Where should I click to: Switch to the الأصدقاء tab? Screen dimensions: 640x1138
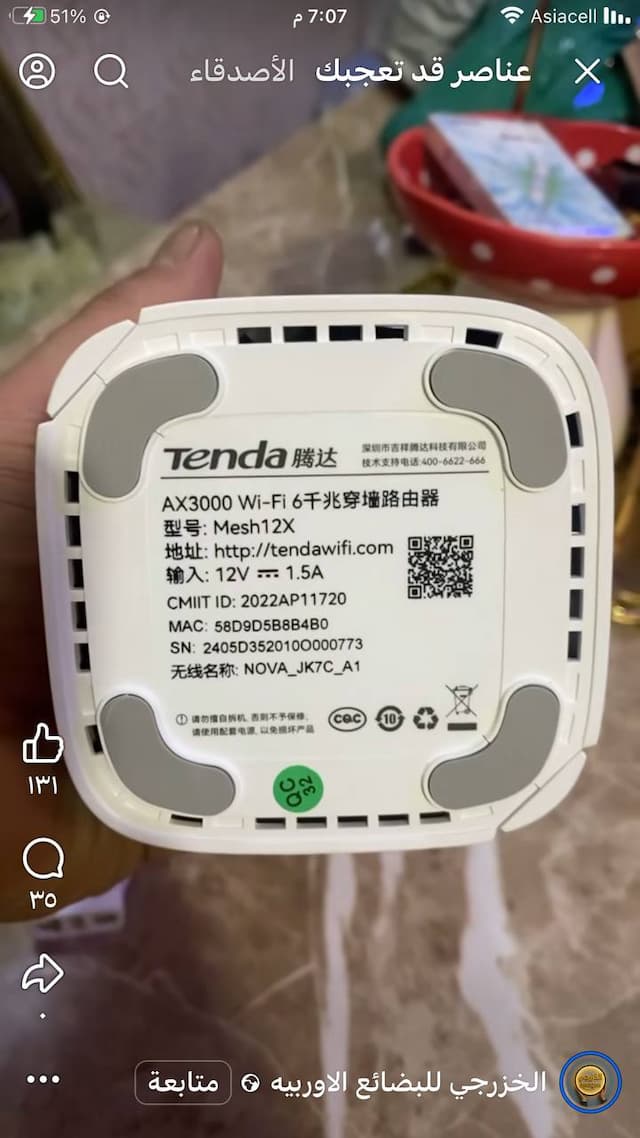point(243,72)
